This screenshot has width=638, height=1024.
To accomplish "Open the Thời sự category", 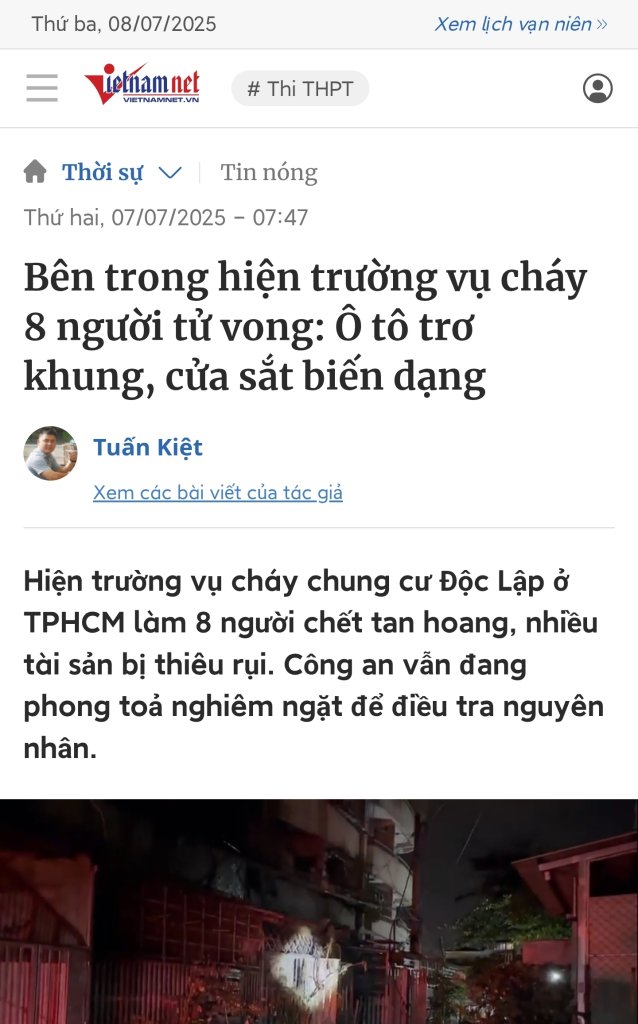I will tap(103, 172).
